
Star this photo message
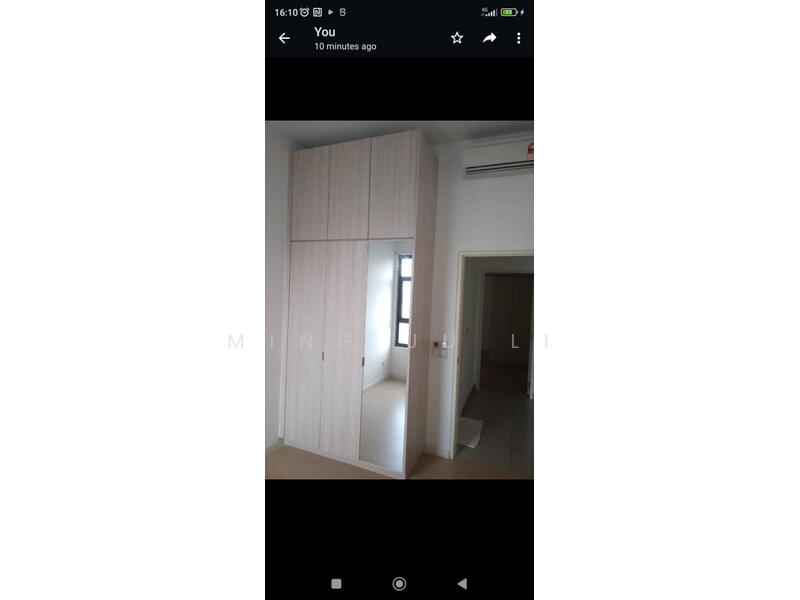(x=457, y=38)
